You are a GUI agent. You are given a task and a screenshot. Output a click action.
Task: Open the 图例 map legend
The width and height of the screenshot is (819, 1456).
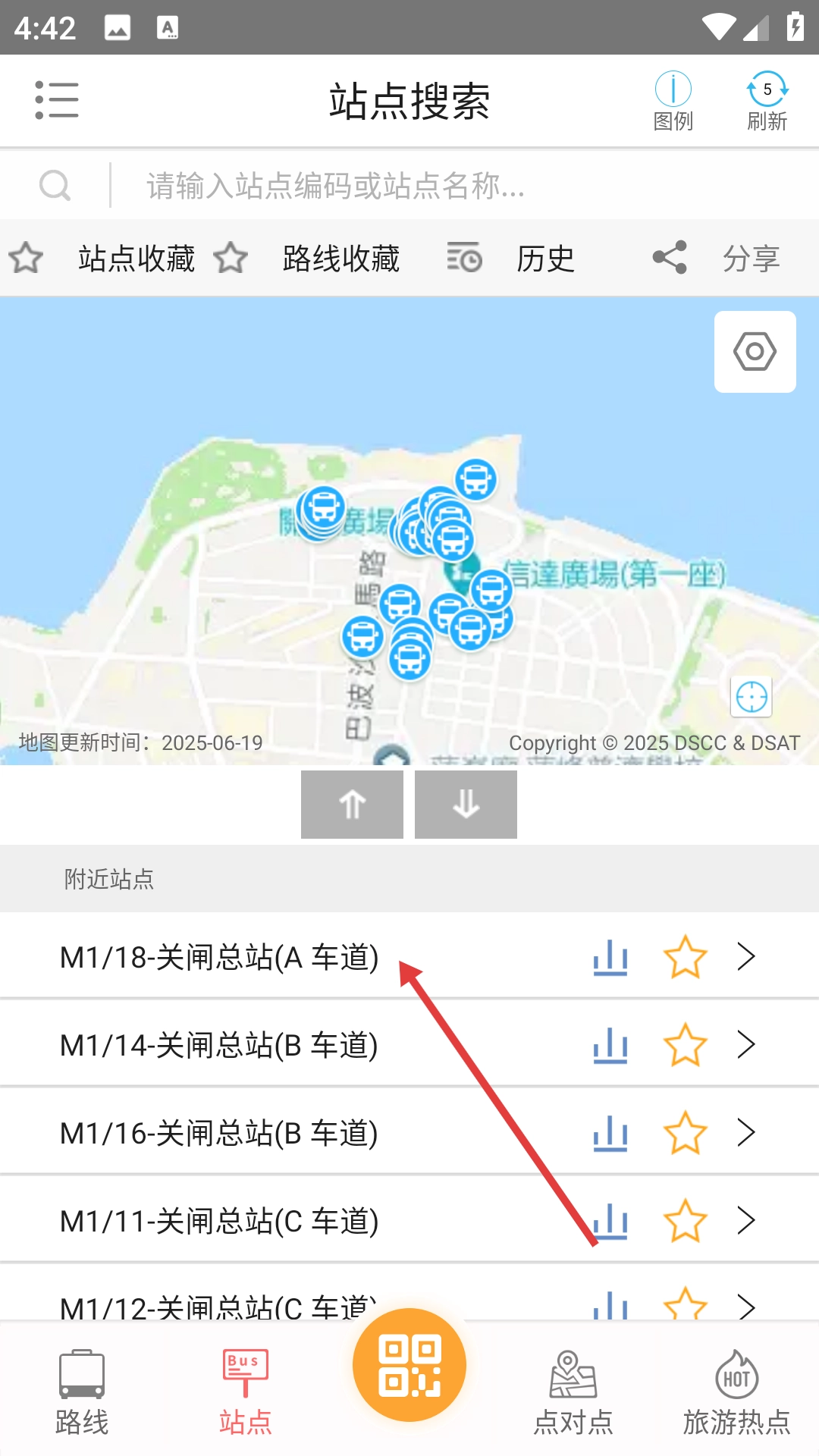[673, 101]
